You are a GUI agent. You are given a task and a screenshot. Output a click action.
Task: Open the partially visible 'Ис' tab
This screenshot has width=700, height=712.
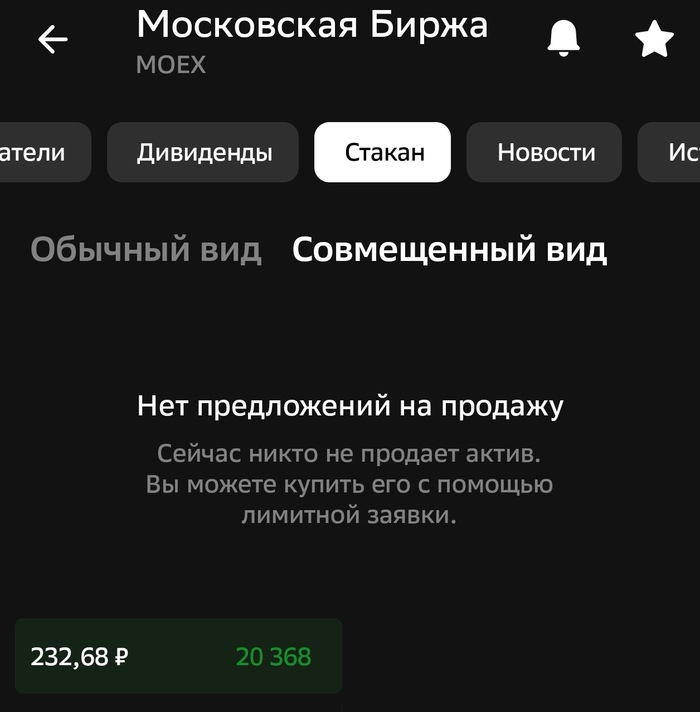672,152
